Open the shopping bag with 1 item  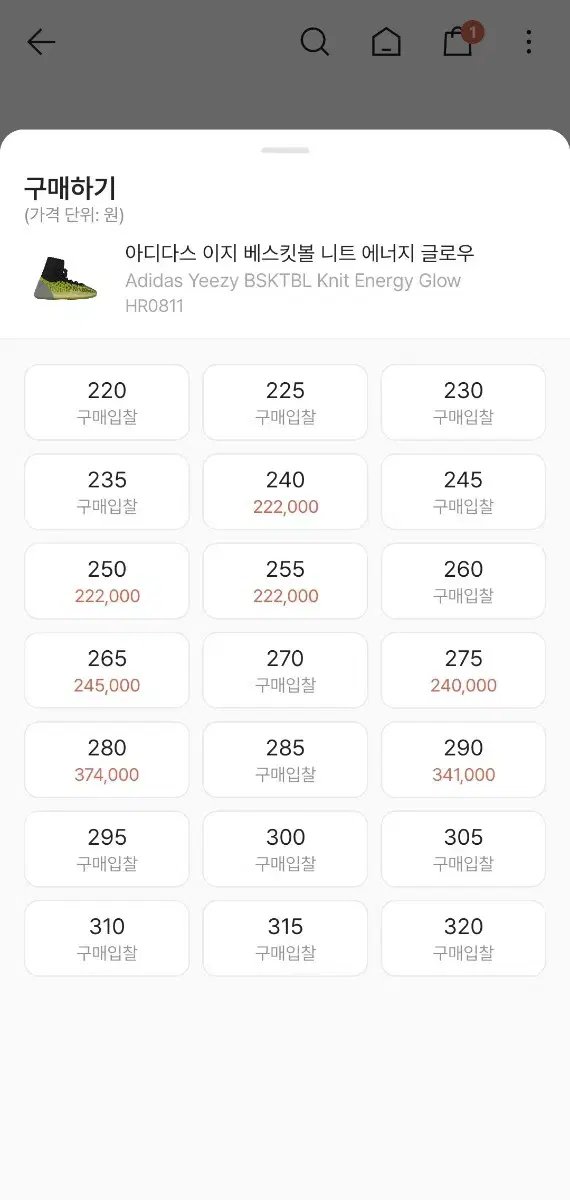point(460,40)
